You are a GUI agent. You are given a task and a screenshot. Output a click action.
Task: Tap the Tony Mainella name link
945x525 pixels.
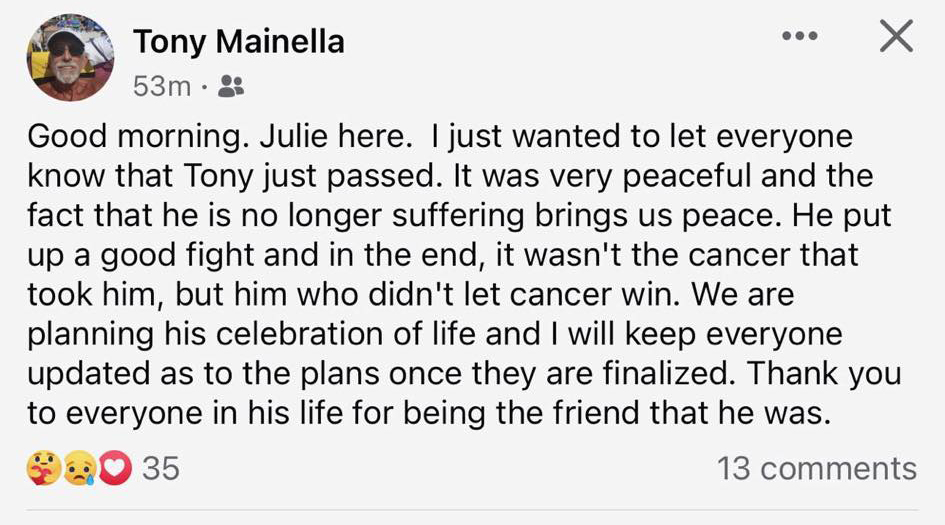click(238, 41)
